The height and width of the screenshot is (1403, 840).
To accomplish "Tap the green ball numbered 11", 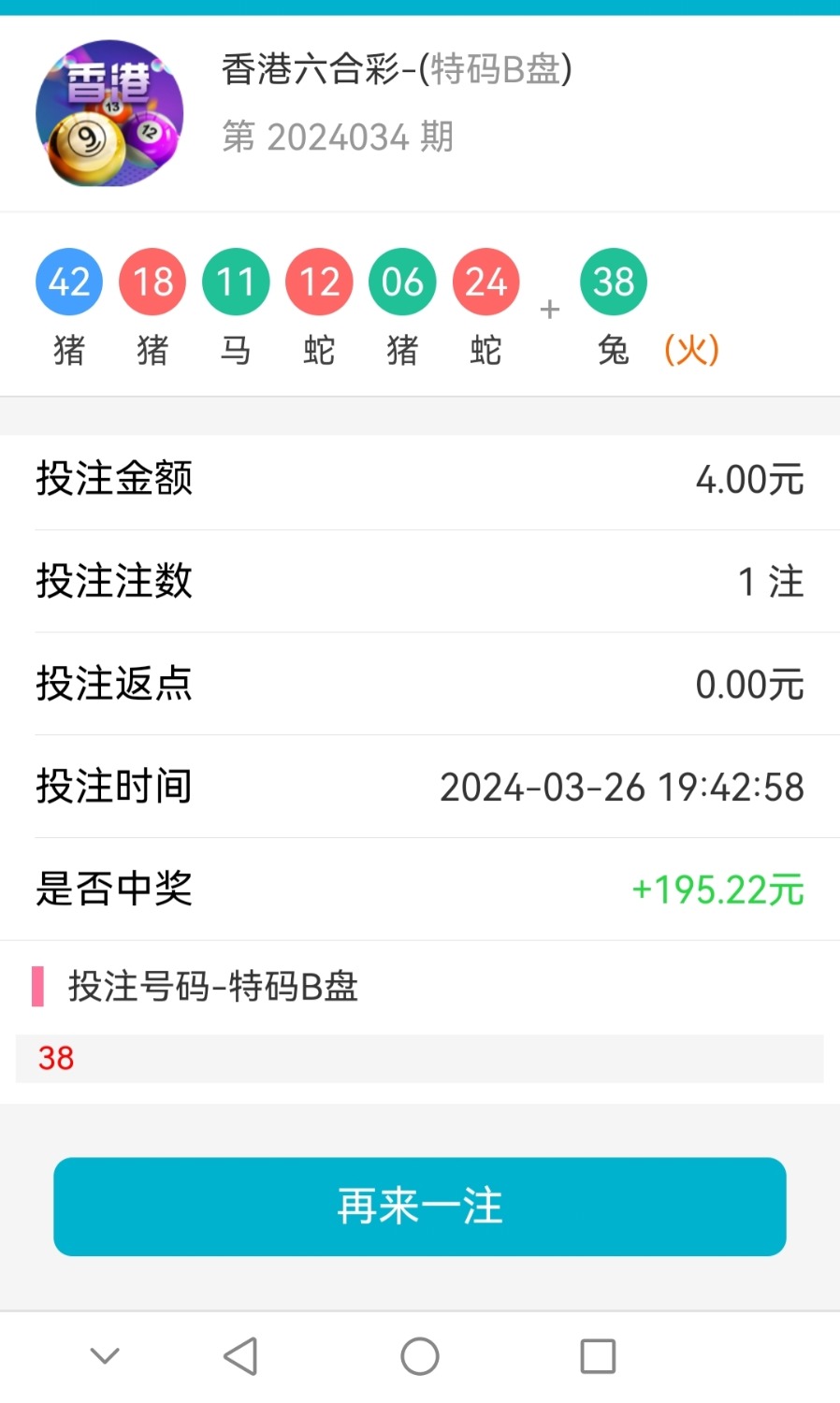I will click(x=235, y=282).
